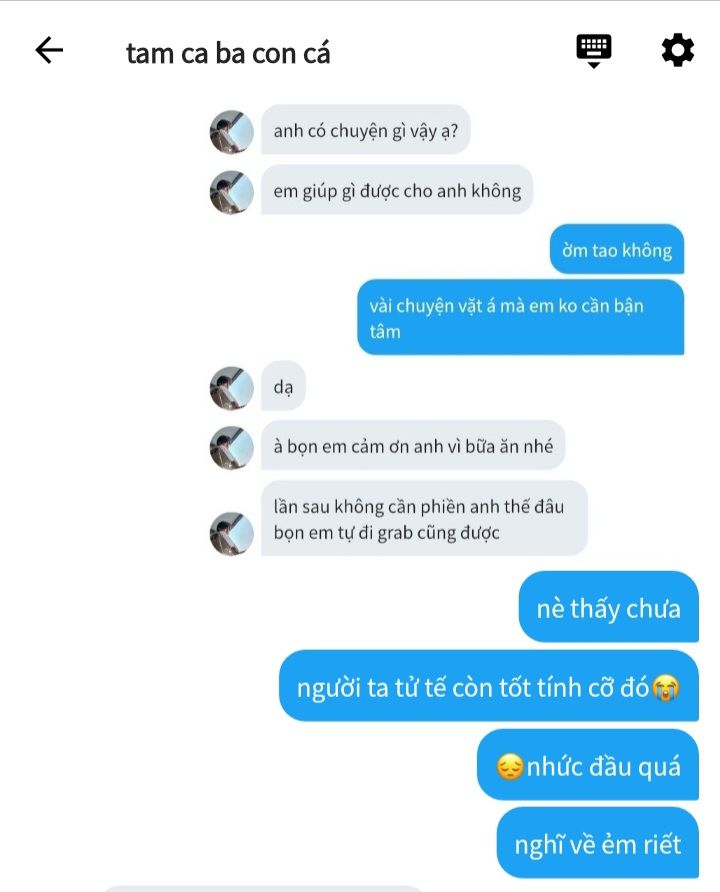Tap avatar beside "anh có chuyện gì vậy ạ?"
Viewport: 720px width, 892px height.
231,132
